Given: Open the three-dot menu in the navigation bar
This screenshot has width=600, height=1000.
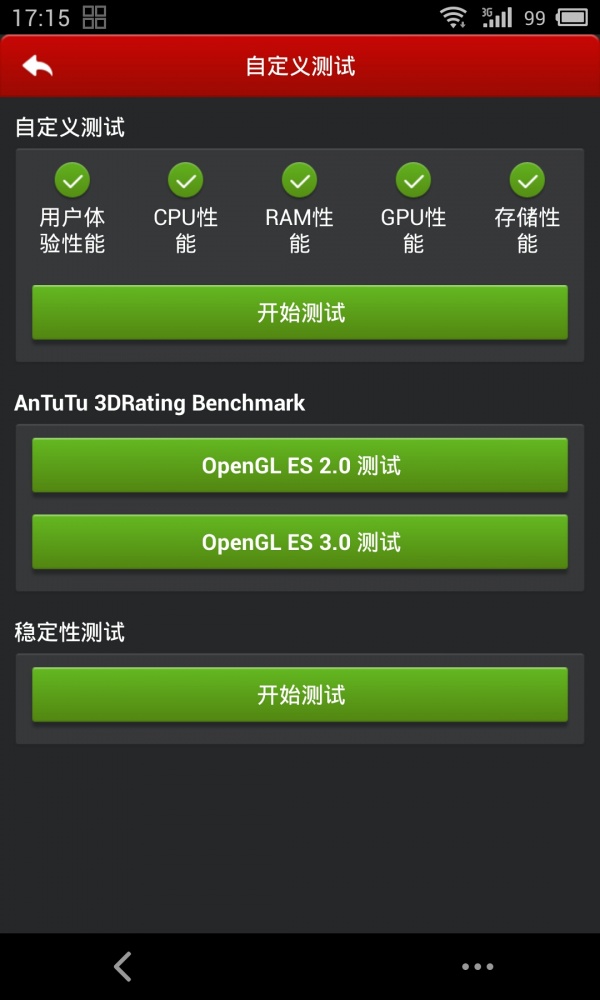Looking at the screenshot, I should coord(478,967).
